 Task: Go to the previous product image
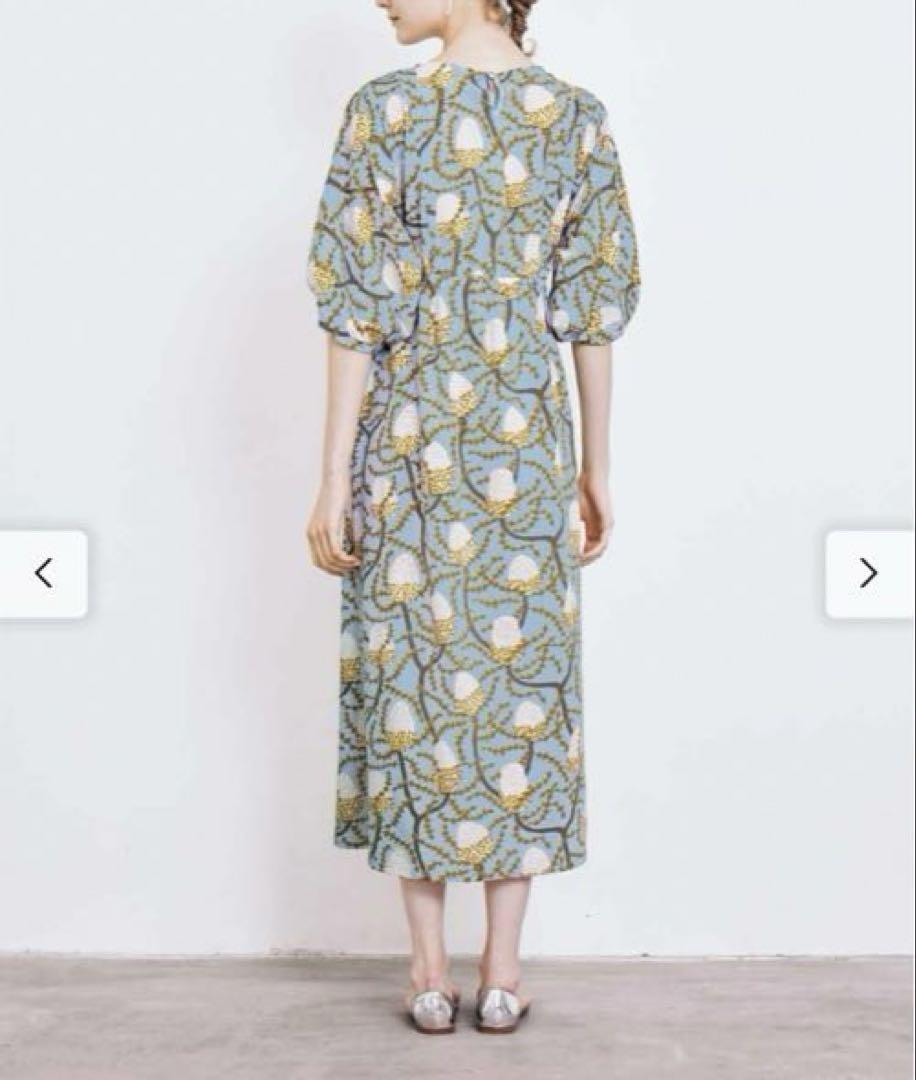pos(43,574)
